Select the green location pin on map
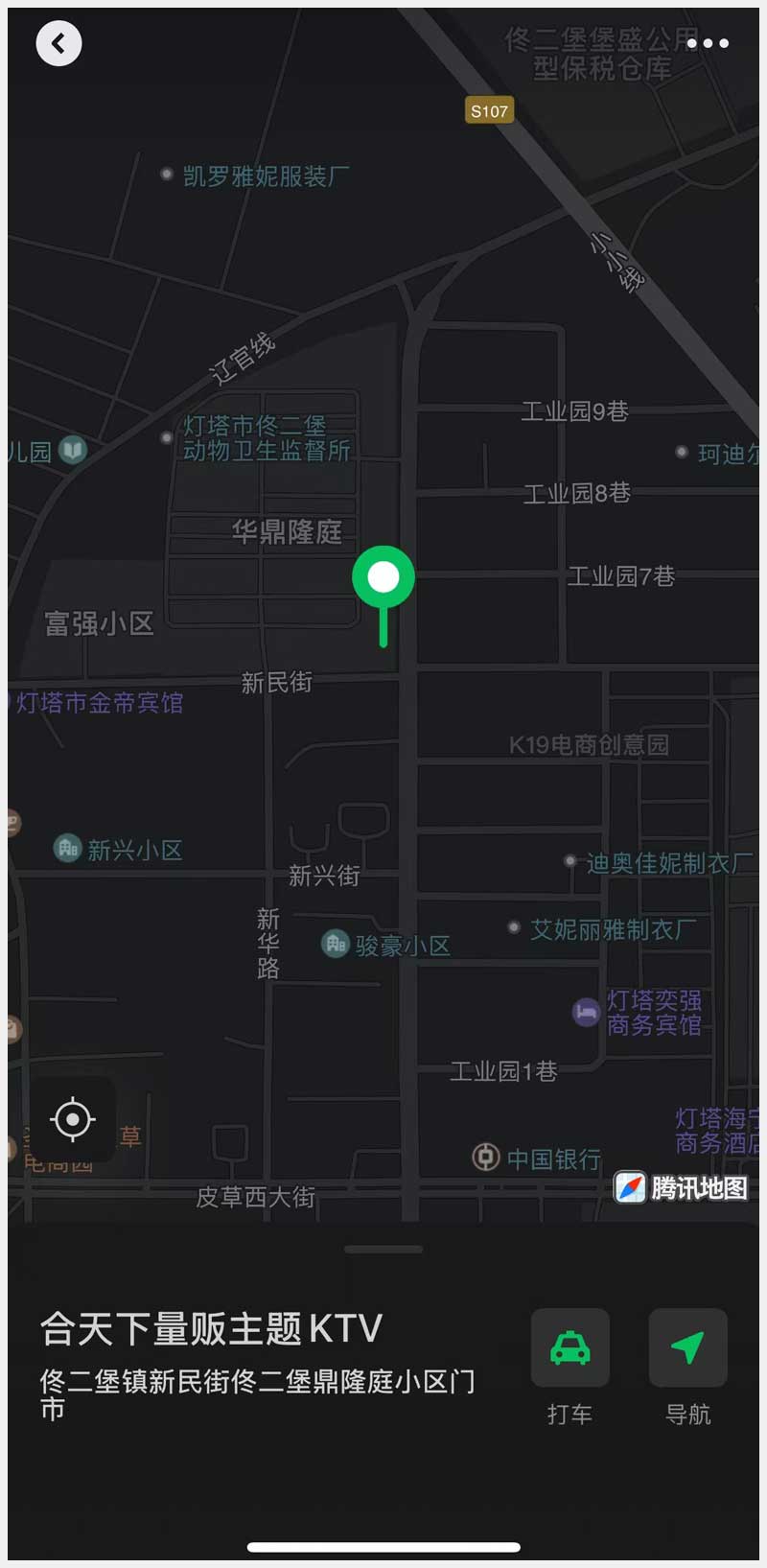The image size is (767, 1568). click(x=383, y=578)
